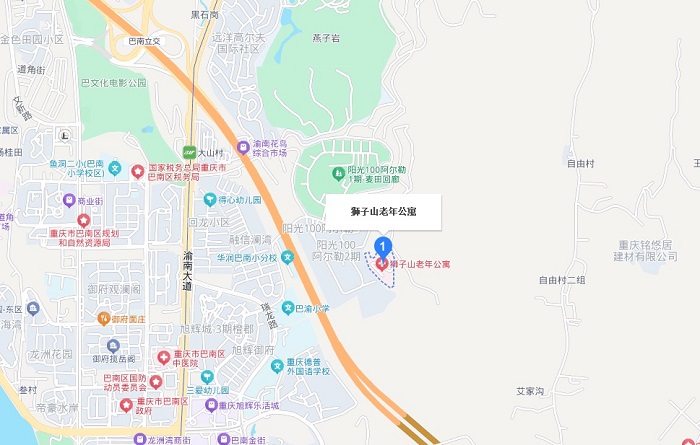Tap the blue marker numbered 1
Image resolution: width=700 pixels, height=445 pixels.
[x=381, y=245]
